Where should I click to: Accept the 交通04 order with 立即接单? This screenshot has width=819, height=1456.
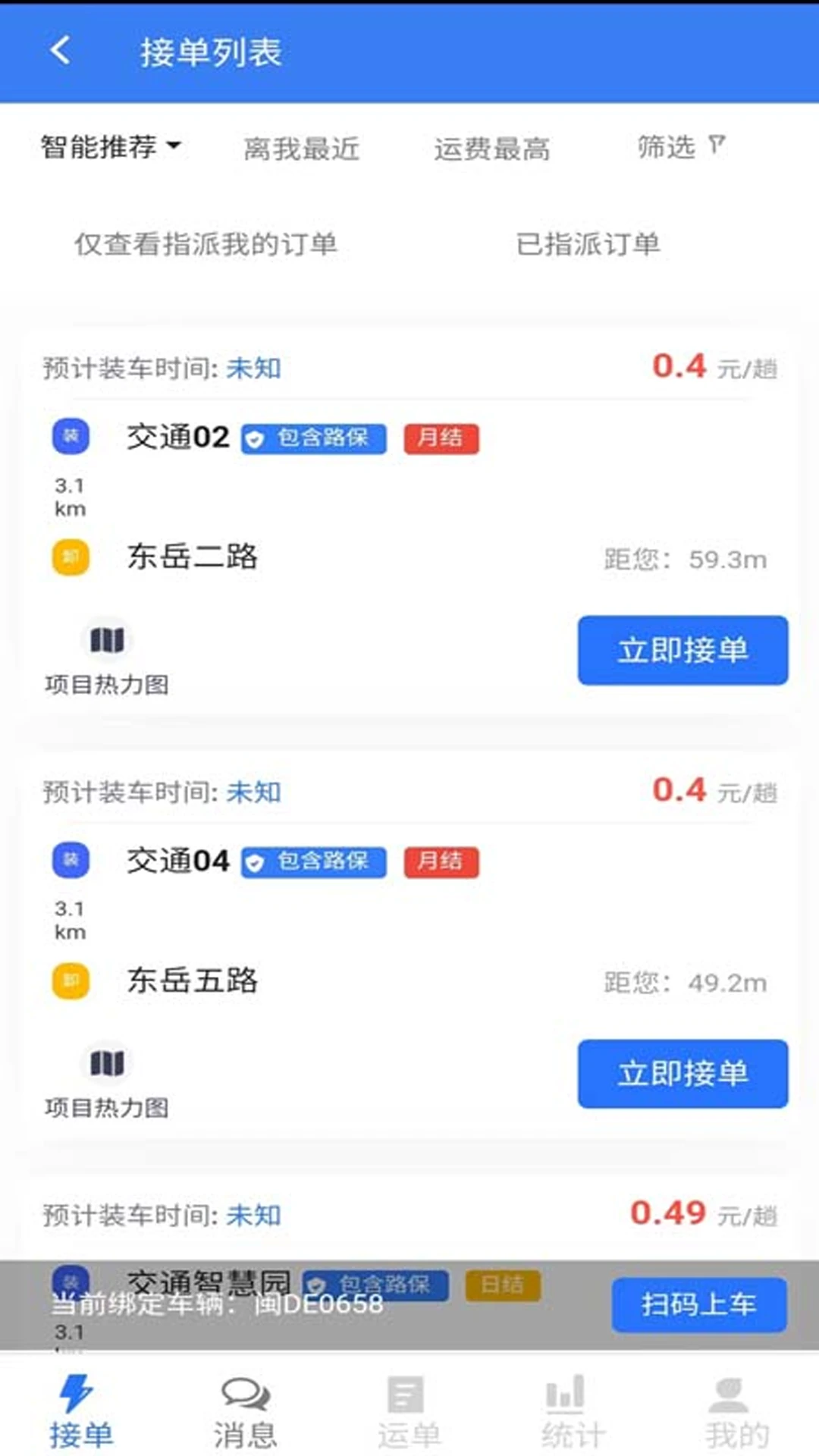[682, 1073]
